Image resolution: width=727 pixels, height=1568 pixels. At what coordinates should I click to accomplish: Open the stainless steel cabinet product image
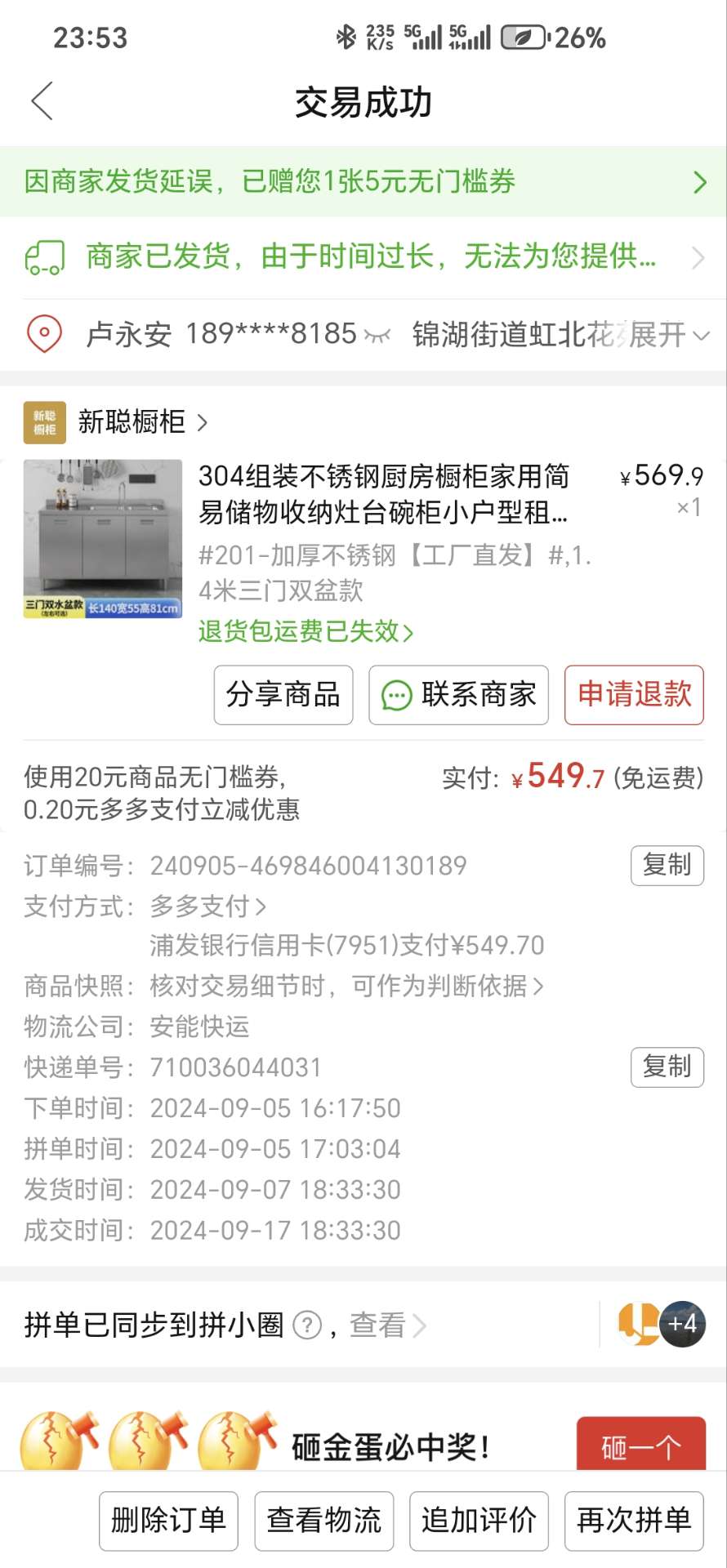pyautogui.click(x=103, y=539)
